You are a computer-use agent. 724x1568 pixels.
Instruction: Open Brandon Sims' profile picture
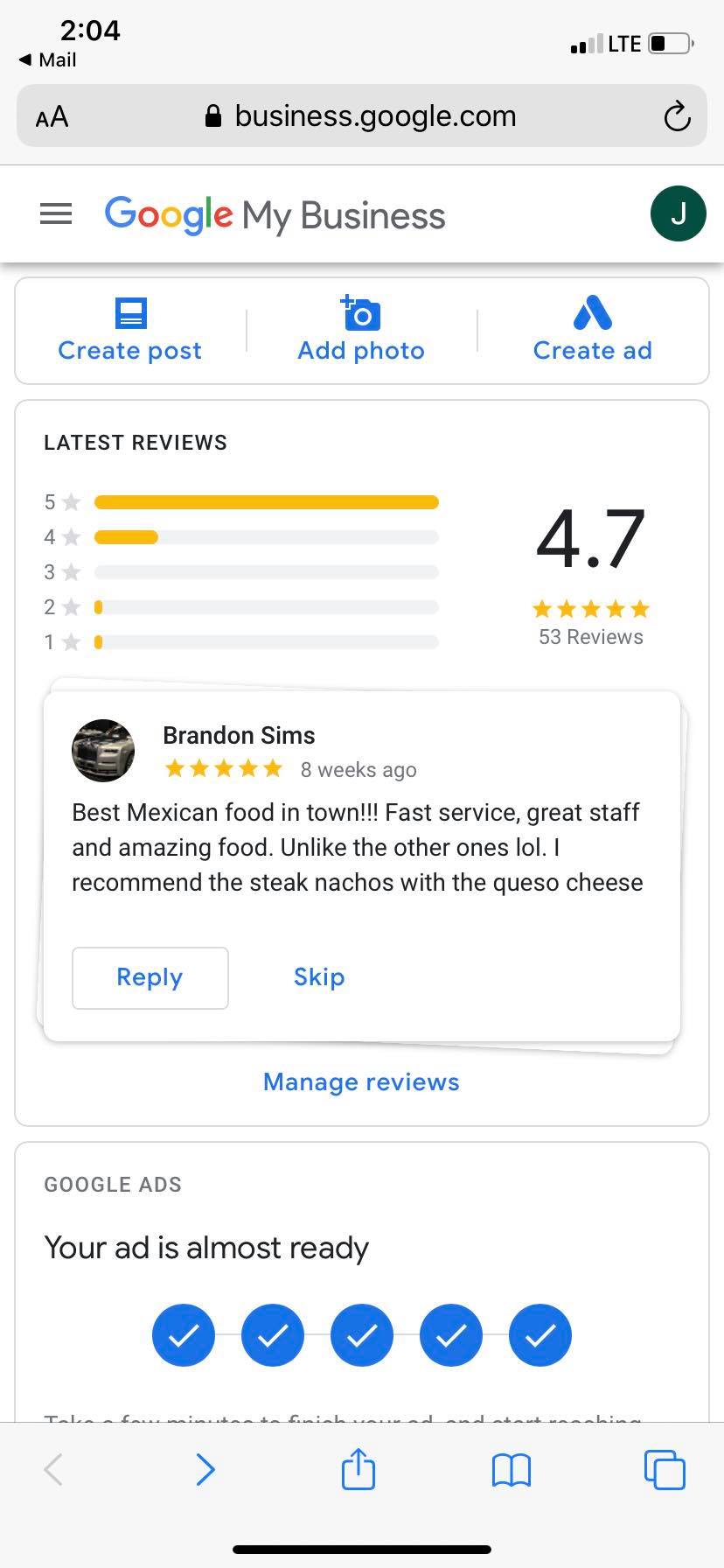pos(103,751)
